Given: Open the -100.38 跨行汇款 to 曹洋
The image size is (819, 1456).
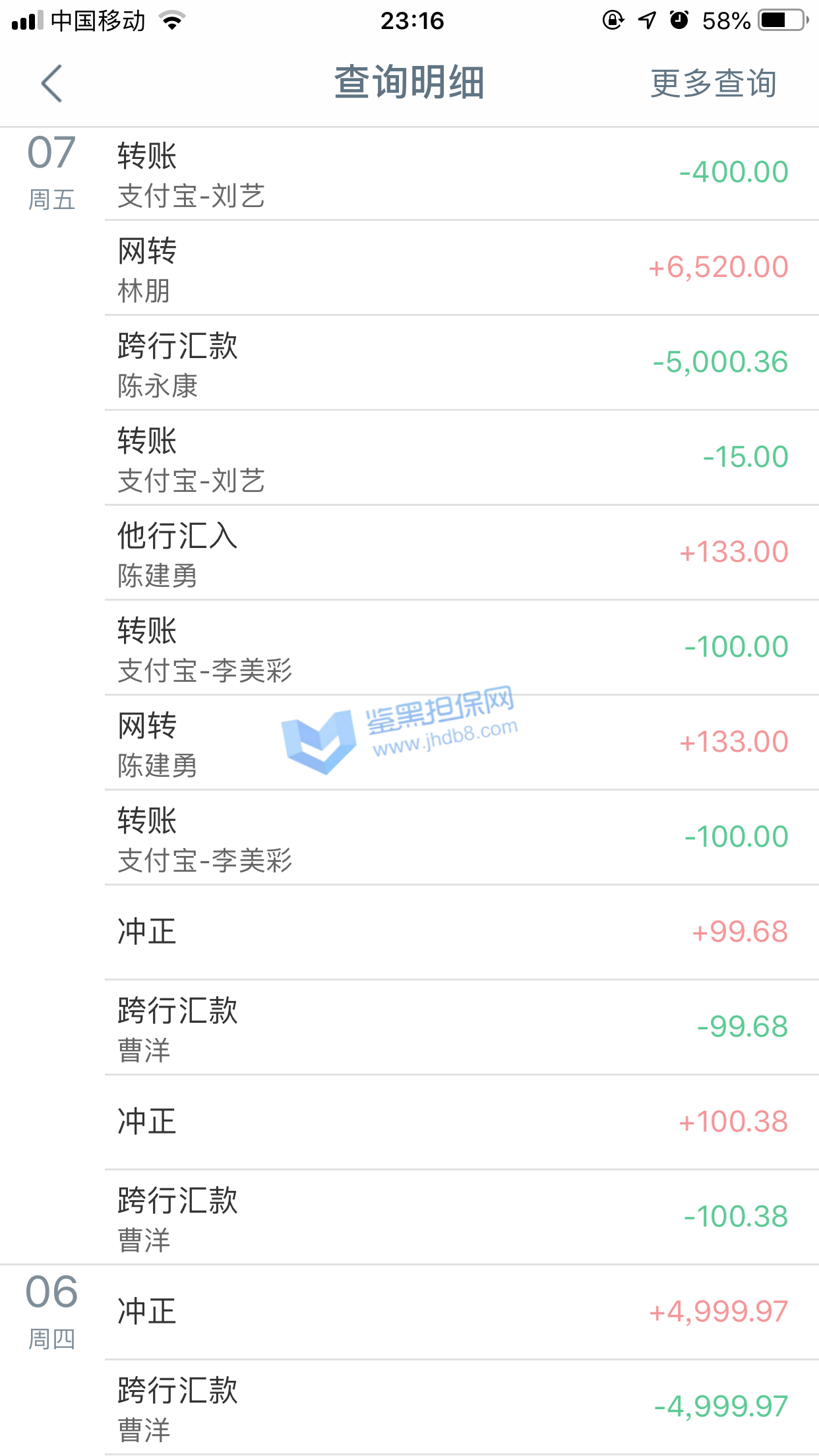Looking at the screenshot, I should pyautogui.click(x=462, y=1217).
